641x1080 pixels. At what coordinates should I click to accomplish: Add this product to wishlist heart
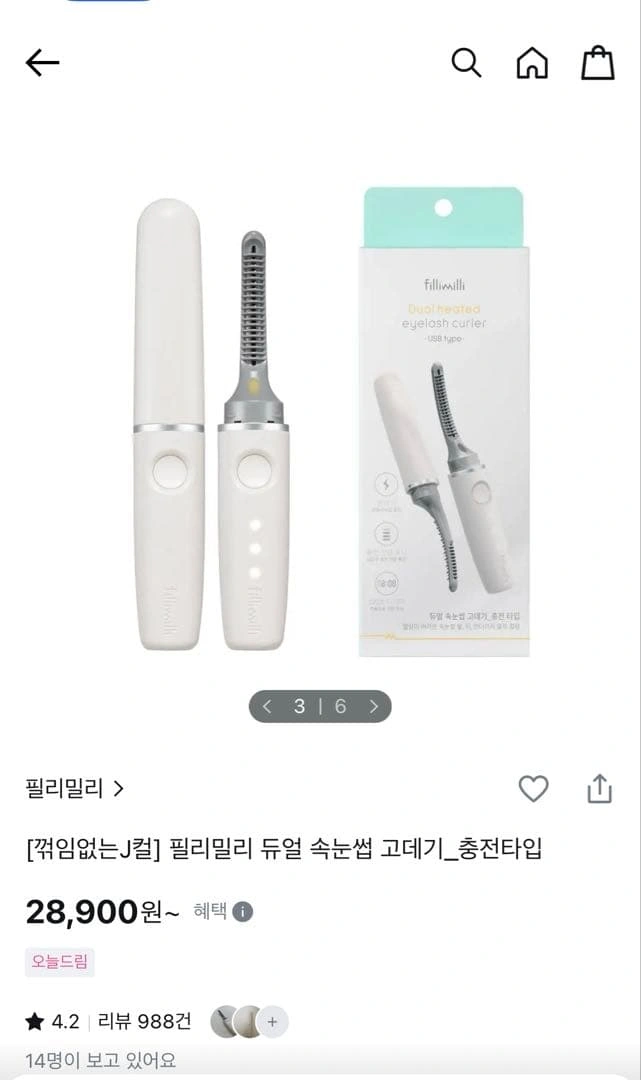click(533, 788)
